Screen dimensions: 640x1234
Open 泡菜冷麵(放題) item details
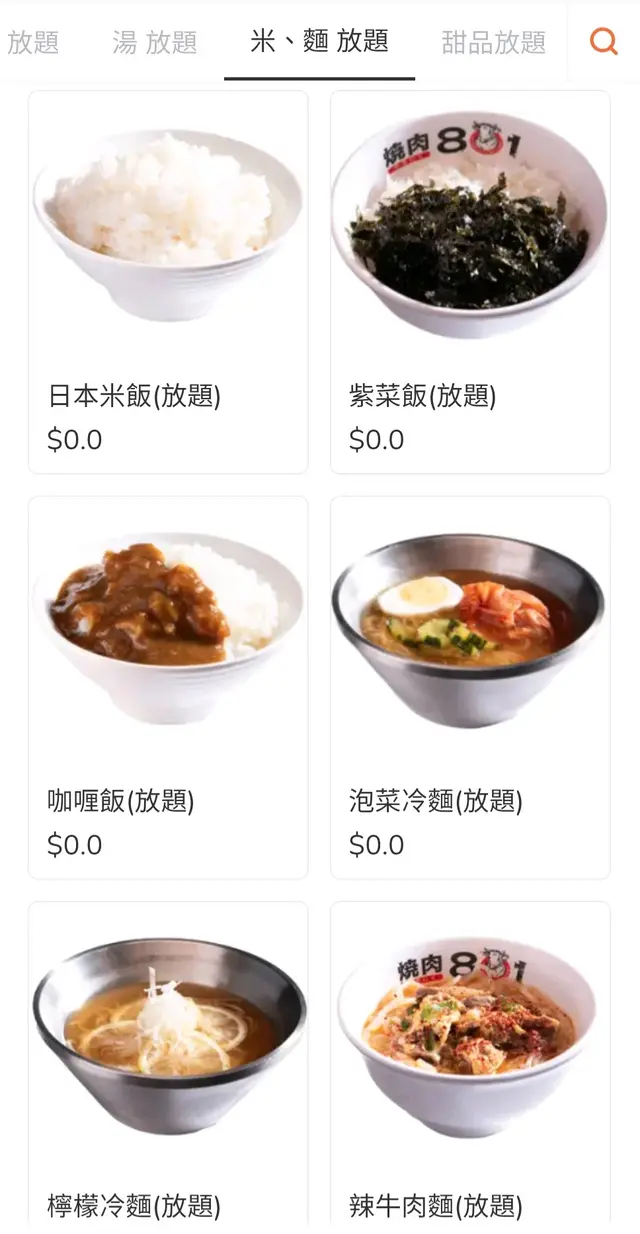click(470, 687)
